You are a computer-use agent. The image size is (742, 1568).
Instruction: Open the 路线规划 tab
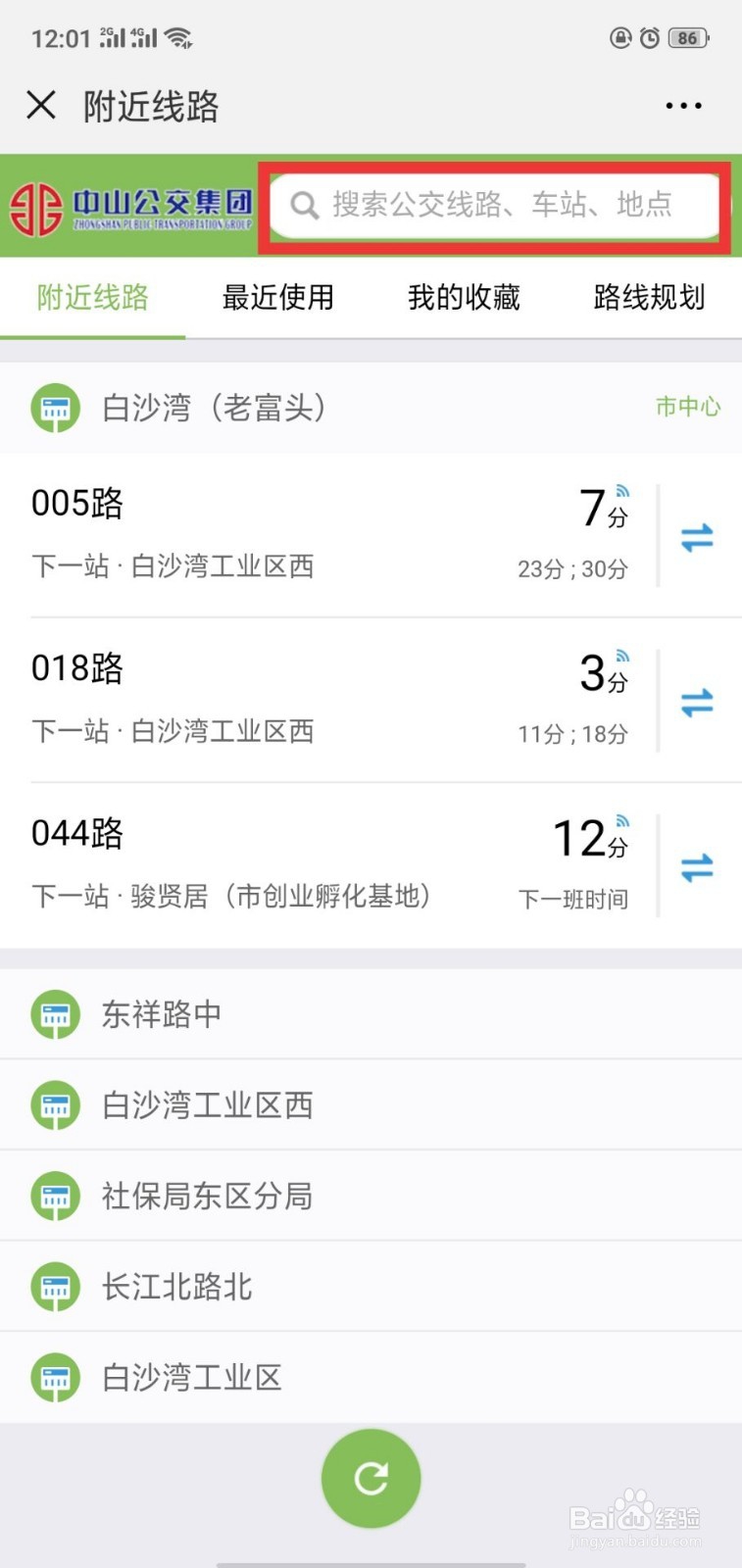click(647, 298)
